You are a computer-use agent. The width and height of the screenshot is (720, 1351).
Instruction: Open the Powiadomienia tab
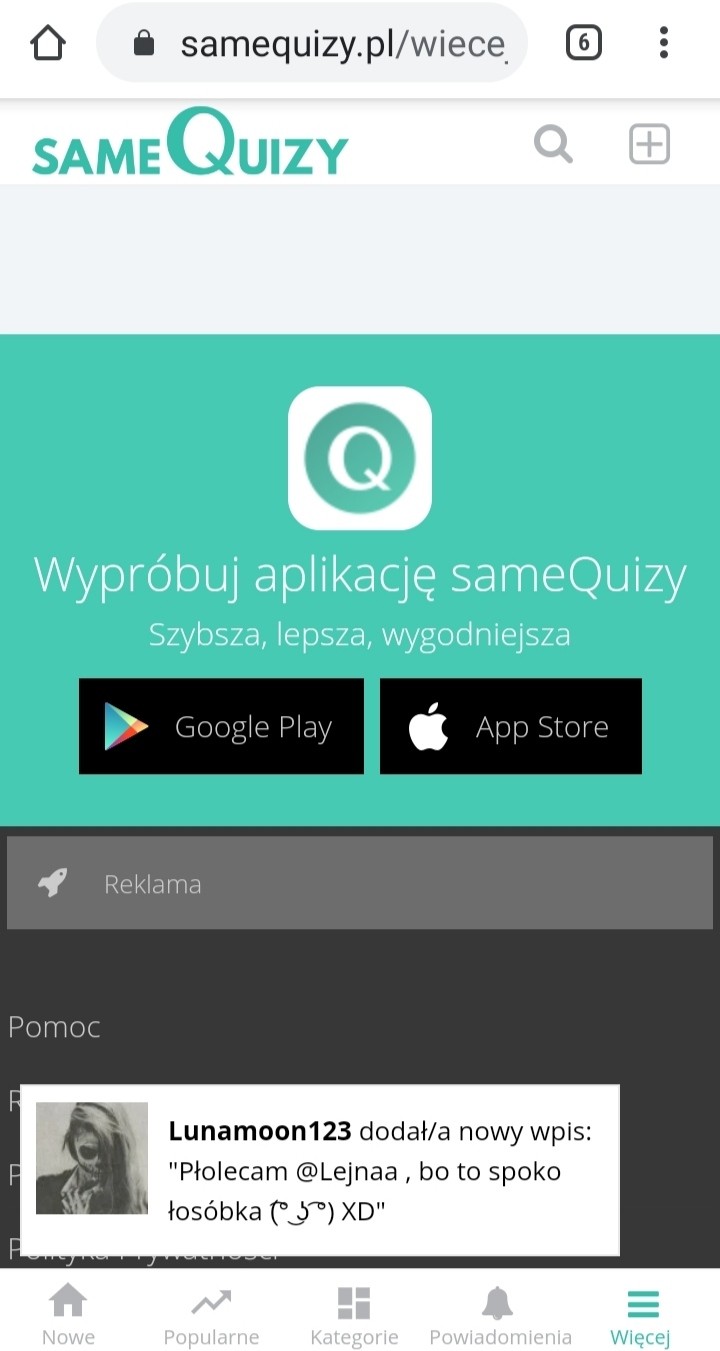pos(500,1316)
